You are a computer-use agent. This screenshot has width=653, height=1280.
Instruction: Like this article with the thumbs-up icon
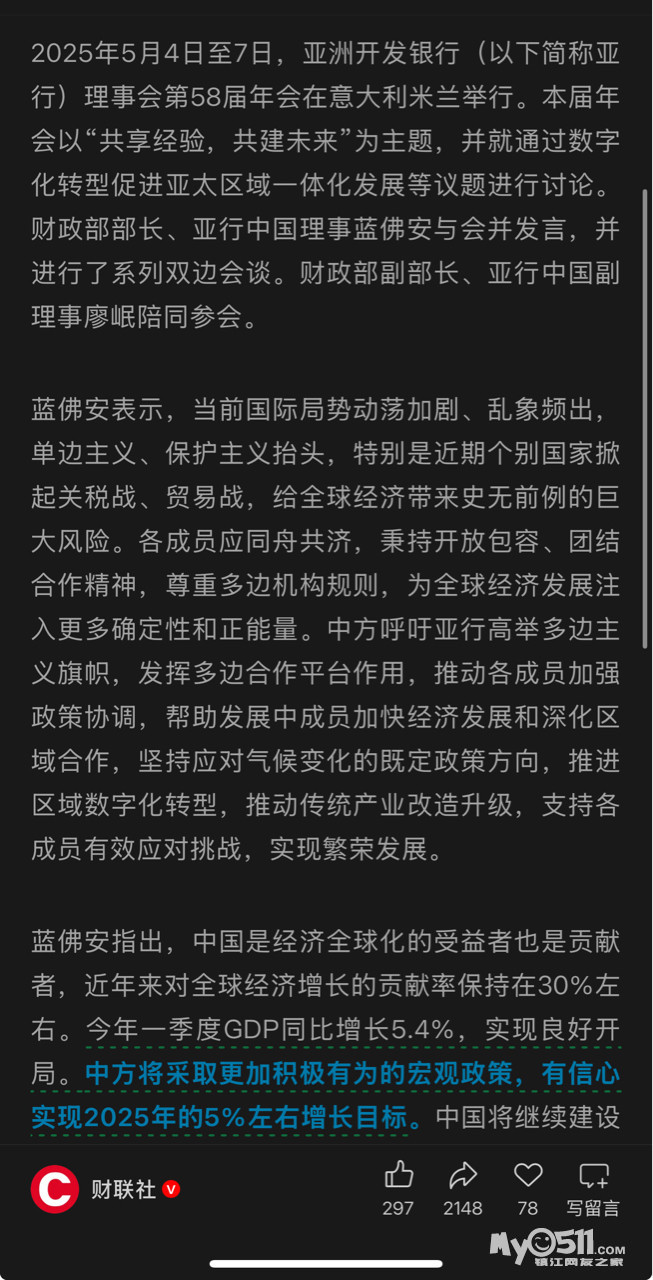[398, 1175]
